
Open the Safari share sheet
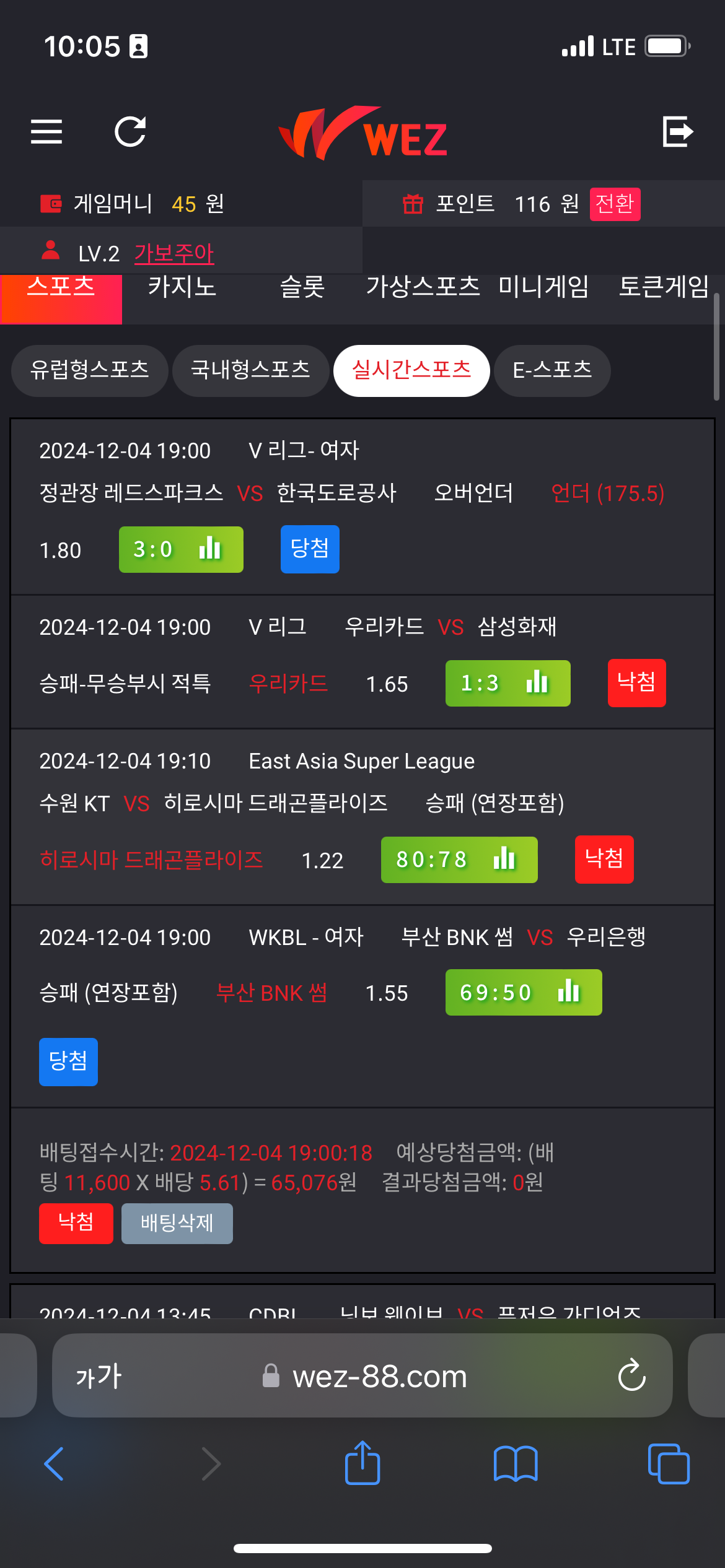click(362, 1464)
